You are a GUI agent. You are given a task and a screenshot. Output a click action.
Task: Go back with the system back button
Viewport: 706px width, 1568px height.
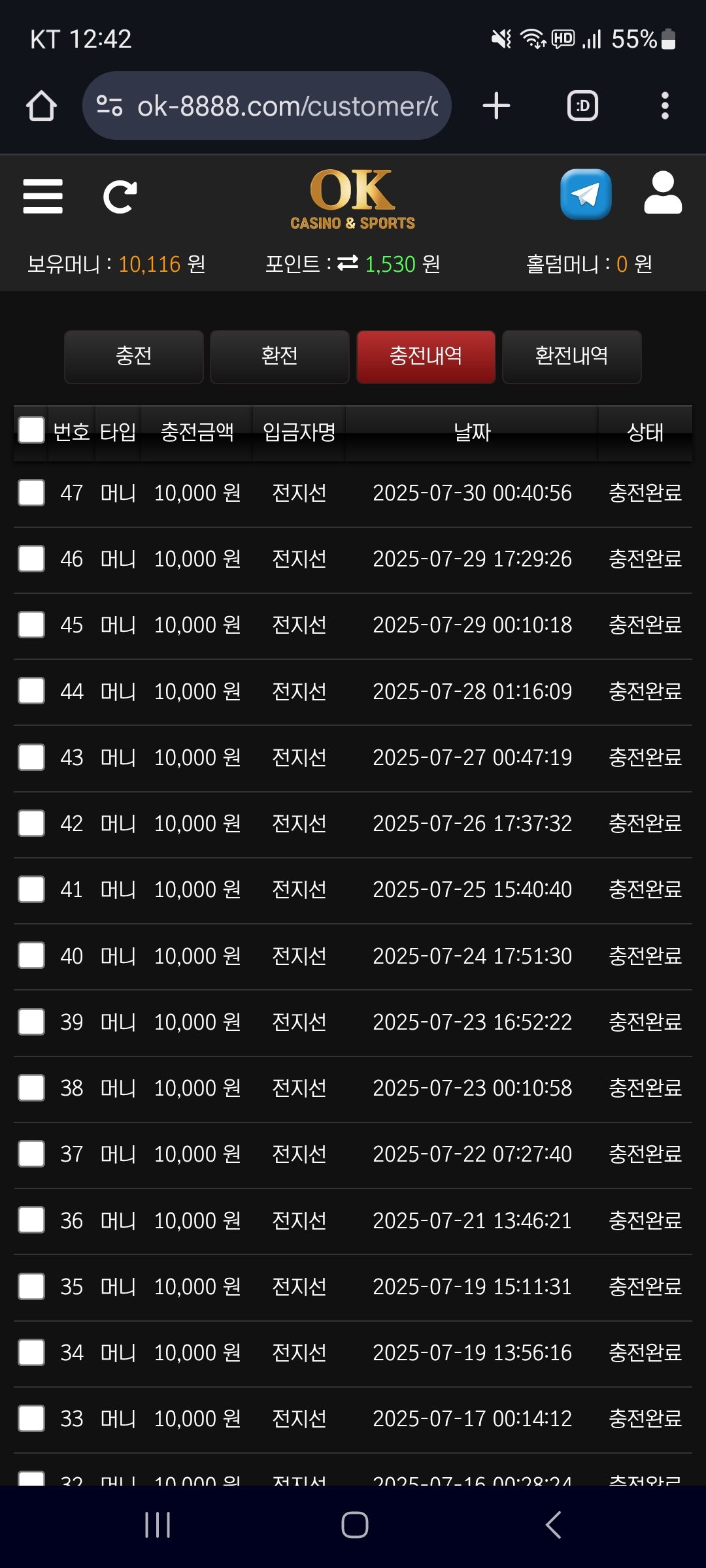(x=553, y=1525)
